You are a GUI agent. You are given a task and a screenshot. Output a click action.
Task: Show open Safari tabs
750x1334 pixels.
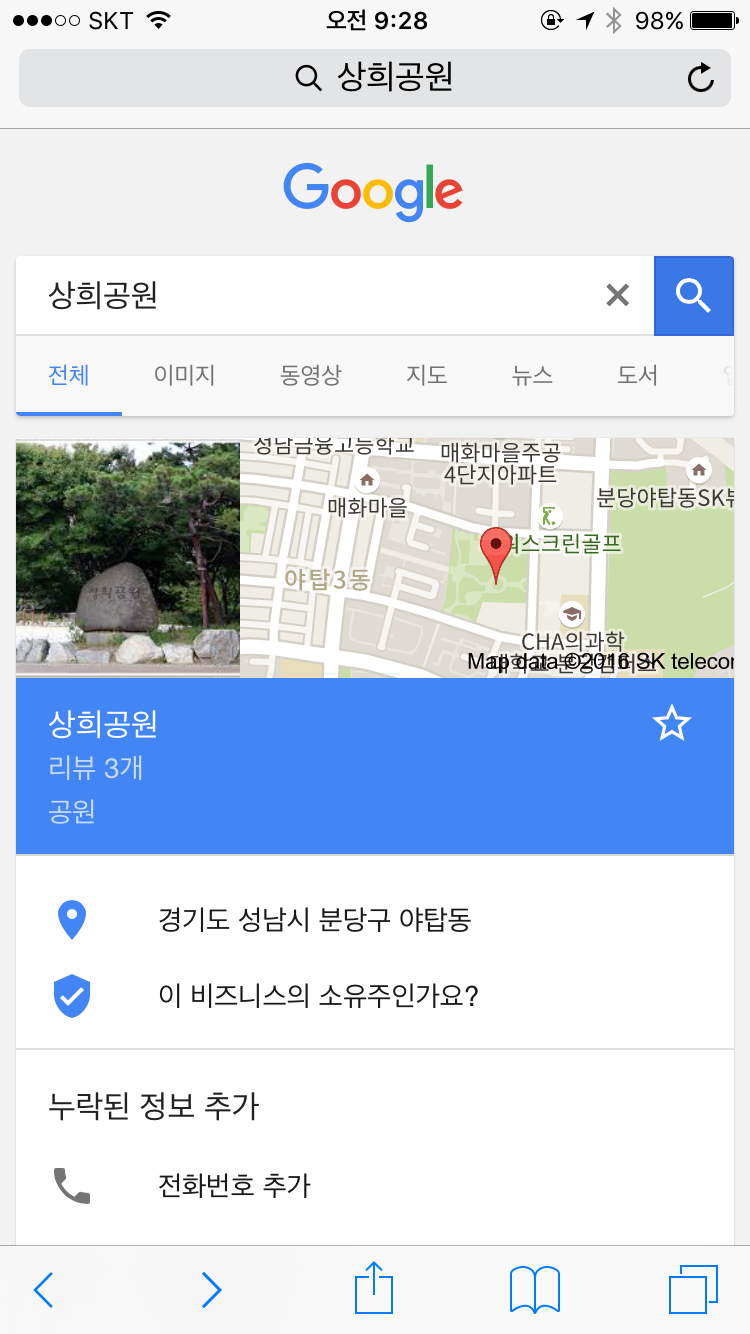click(693, 1290)
